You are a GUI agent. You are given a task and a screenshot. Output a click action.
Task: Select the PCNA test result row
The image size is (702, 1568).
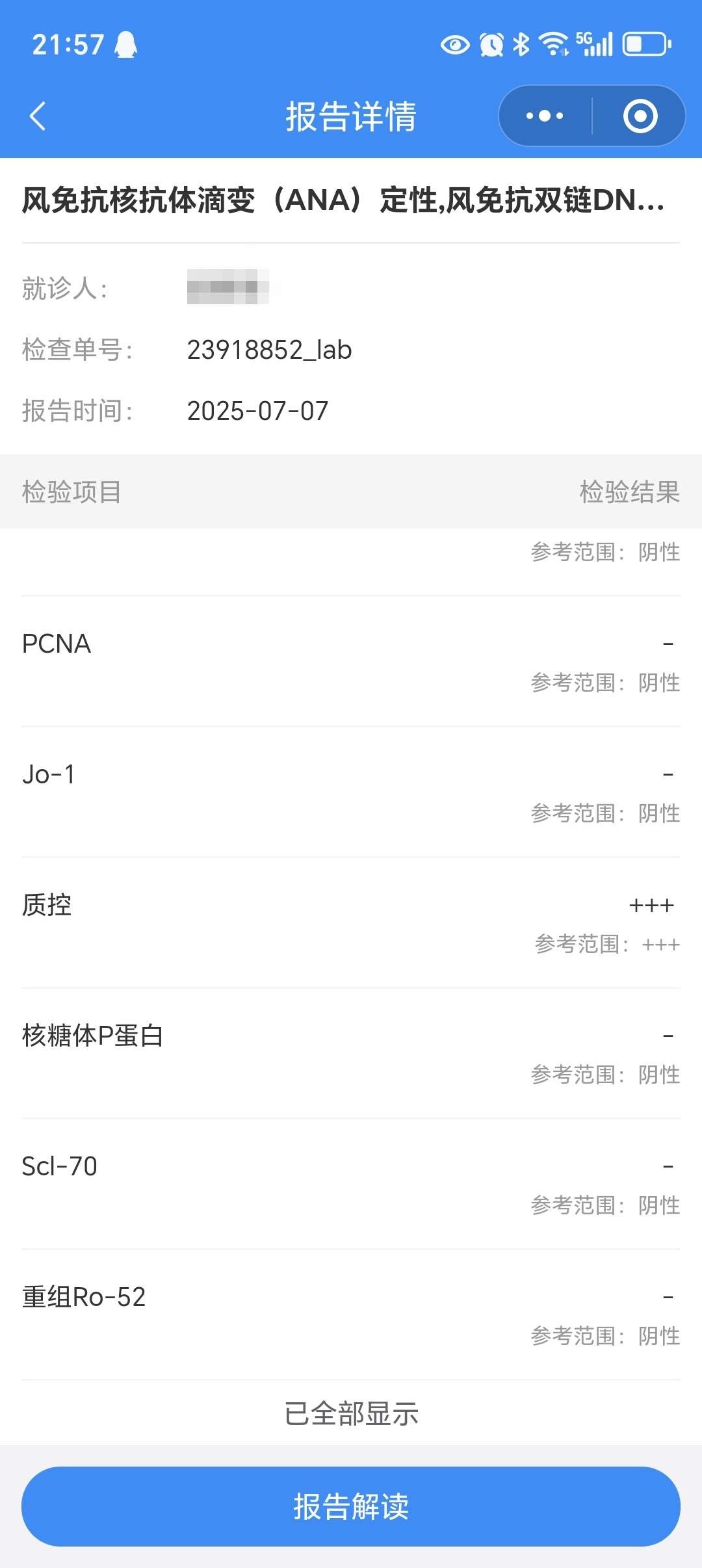(351, 644)
